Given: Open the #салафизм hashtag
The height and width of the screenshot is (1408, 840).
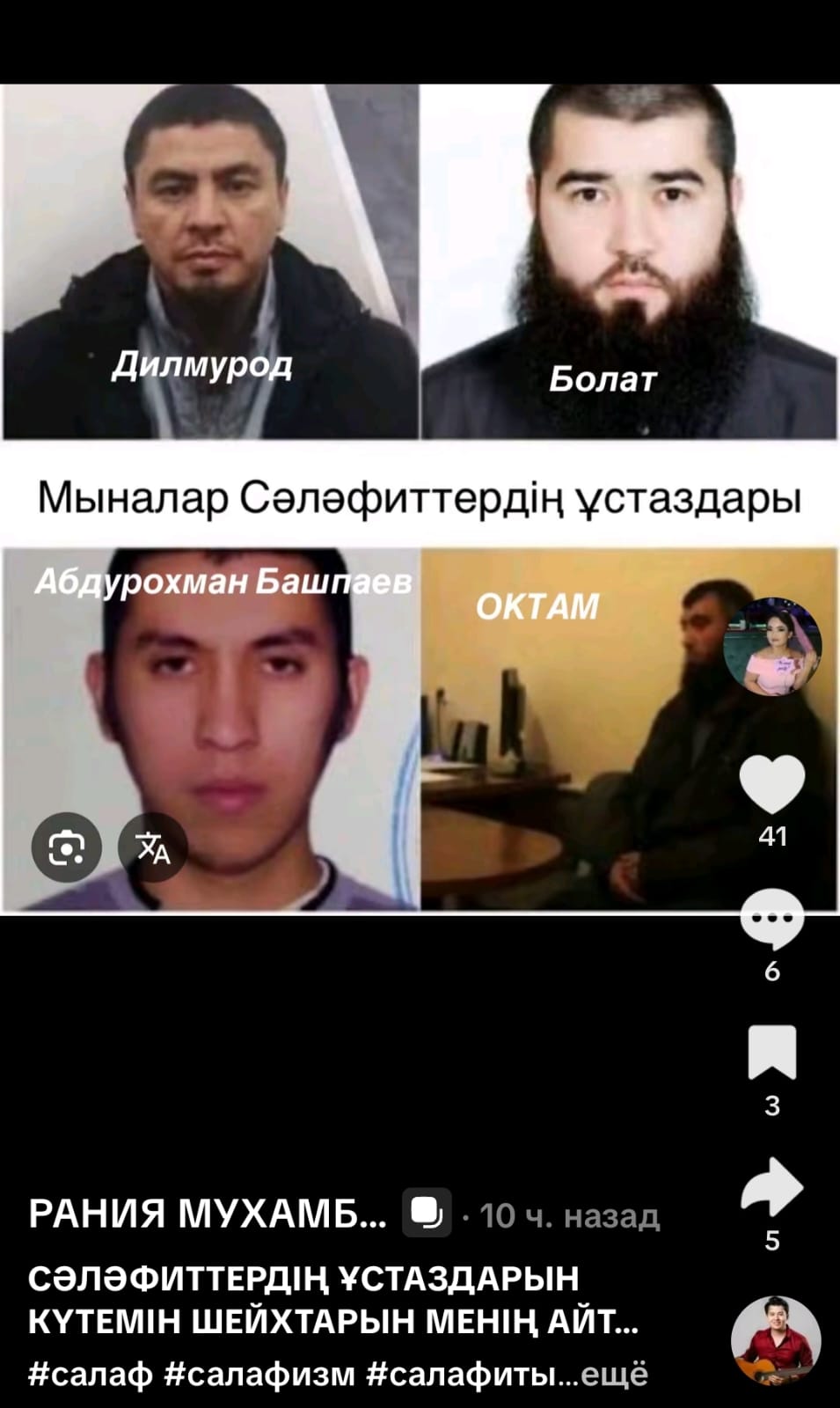Looking at the screenshot, I should (x=259, y=1374).
